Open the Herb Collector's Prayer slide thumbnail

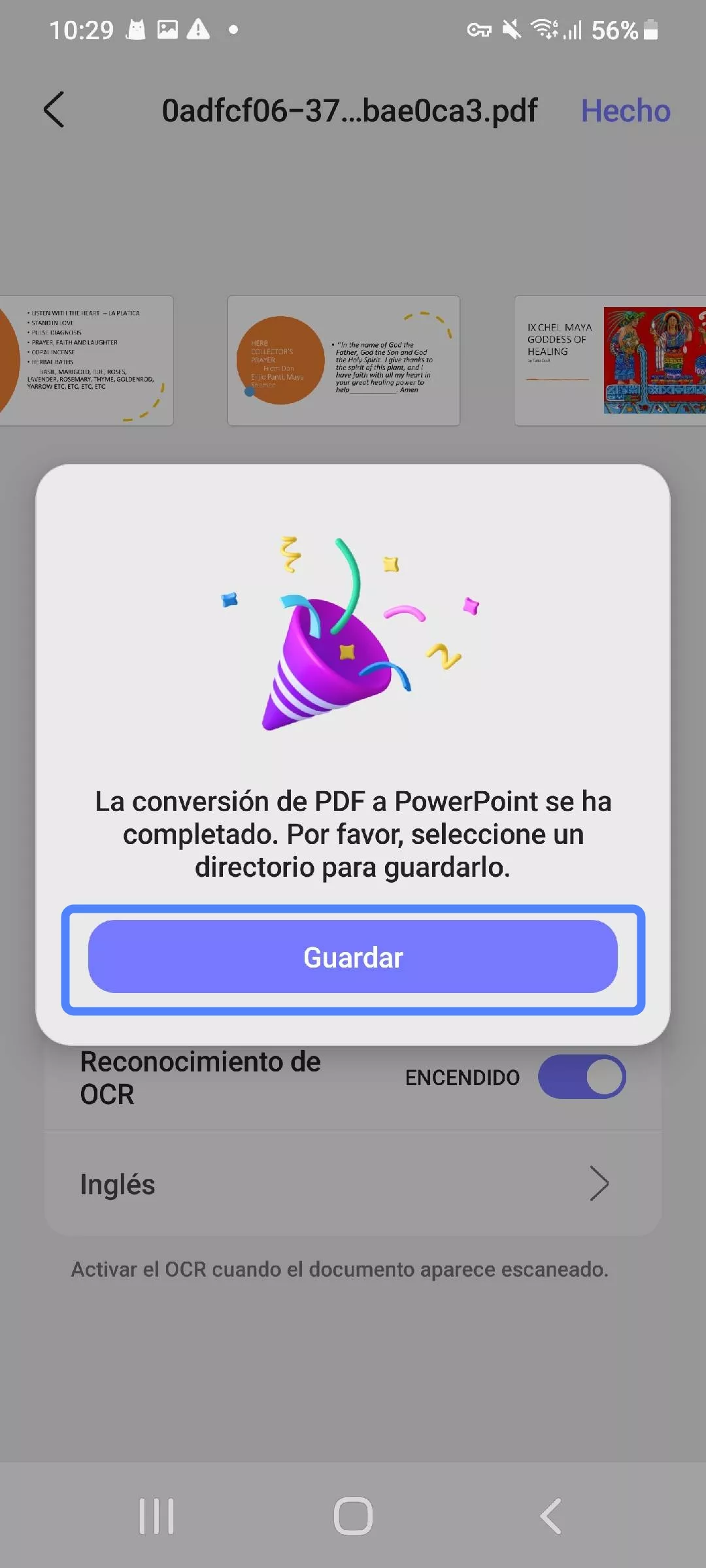343,359
